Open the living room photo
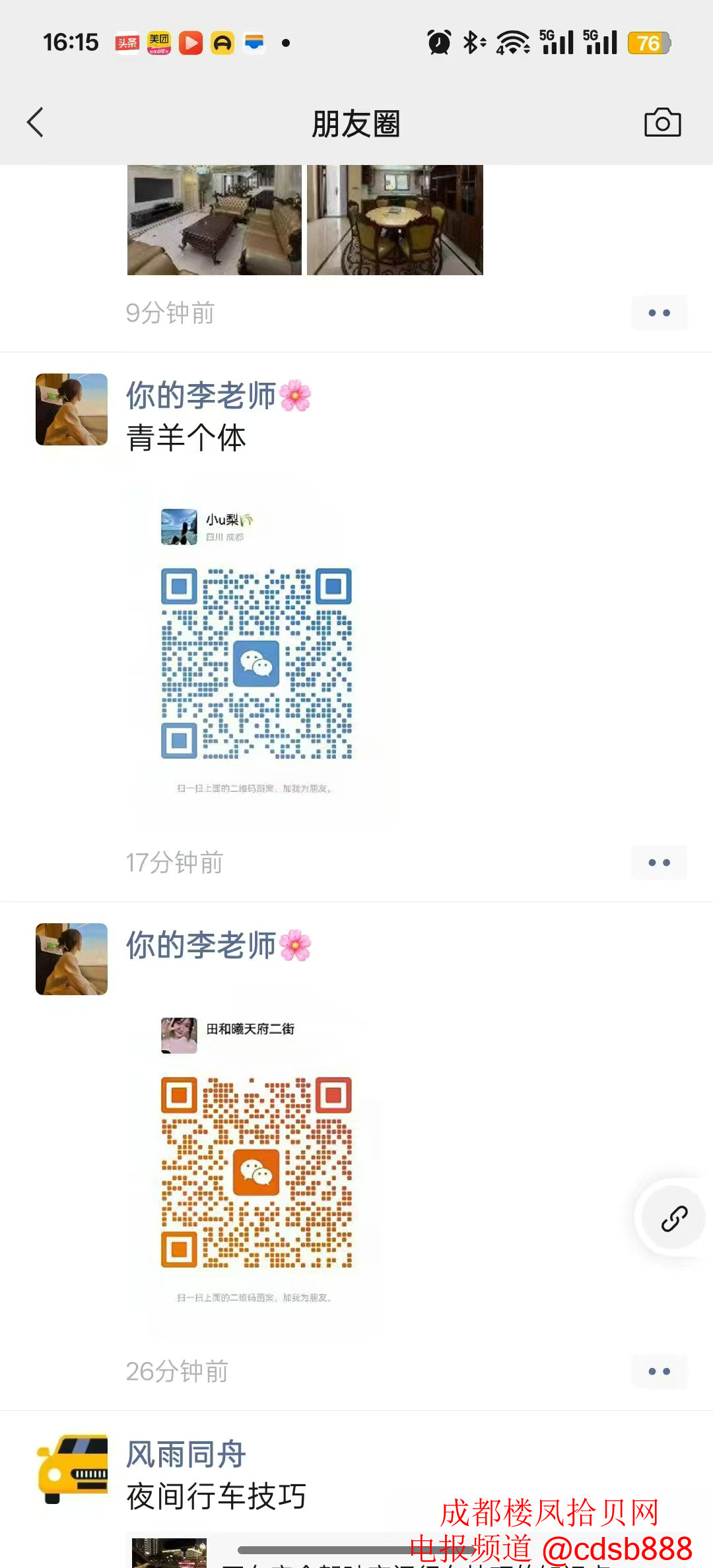The height and width of the screenshot is (1568, 713). pos(214,220)
